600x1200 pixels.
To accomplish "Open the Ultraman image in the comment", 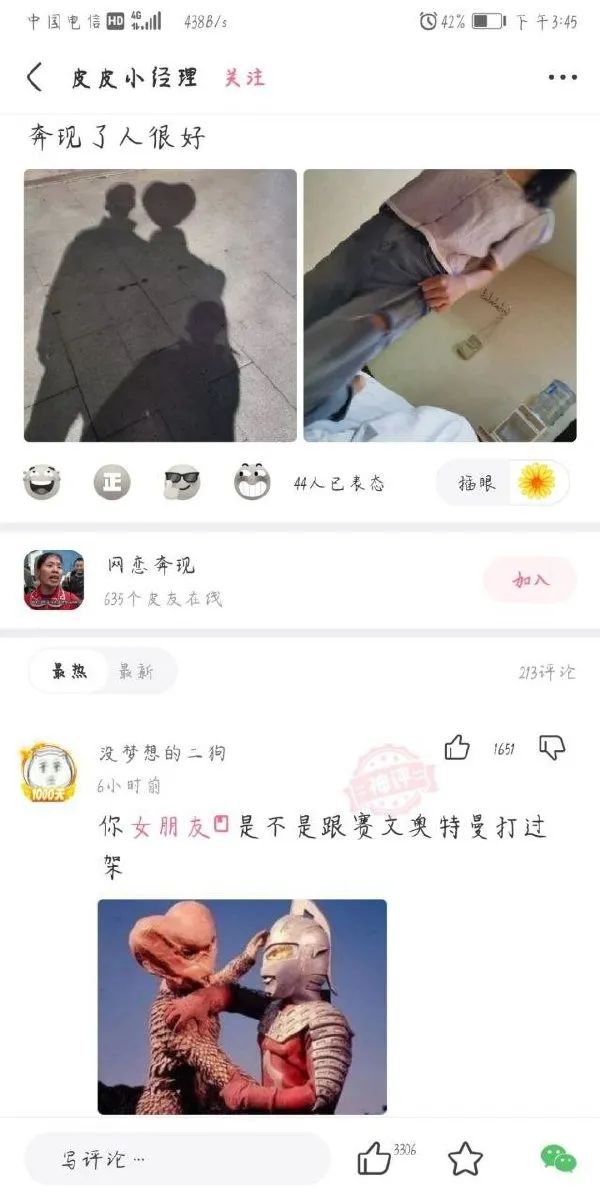I will [x=242, y=1006].
